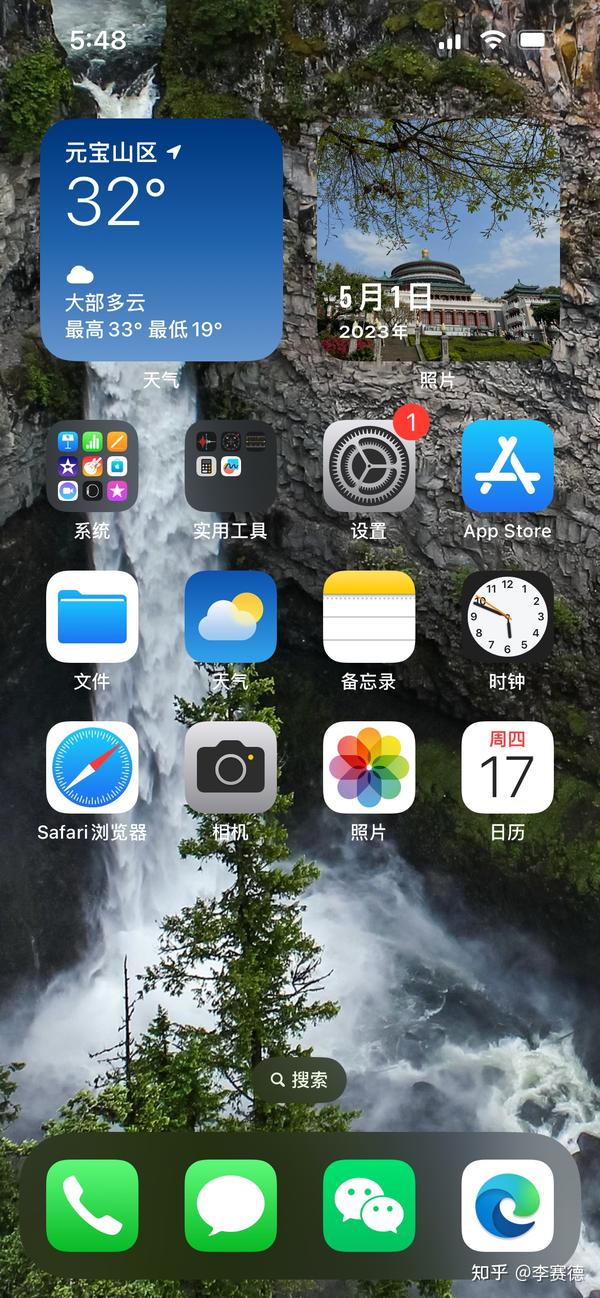Screen dimensions: 600x1298
Task: Open the 元宝山区 weather widget
Action: click(x=161, y=240)
